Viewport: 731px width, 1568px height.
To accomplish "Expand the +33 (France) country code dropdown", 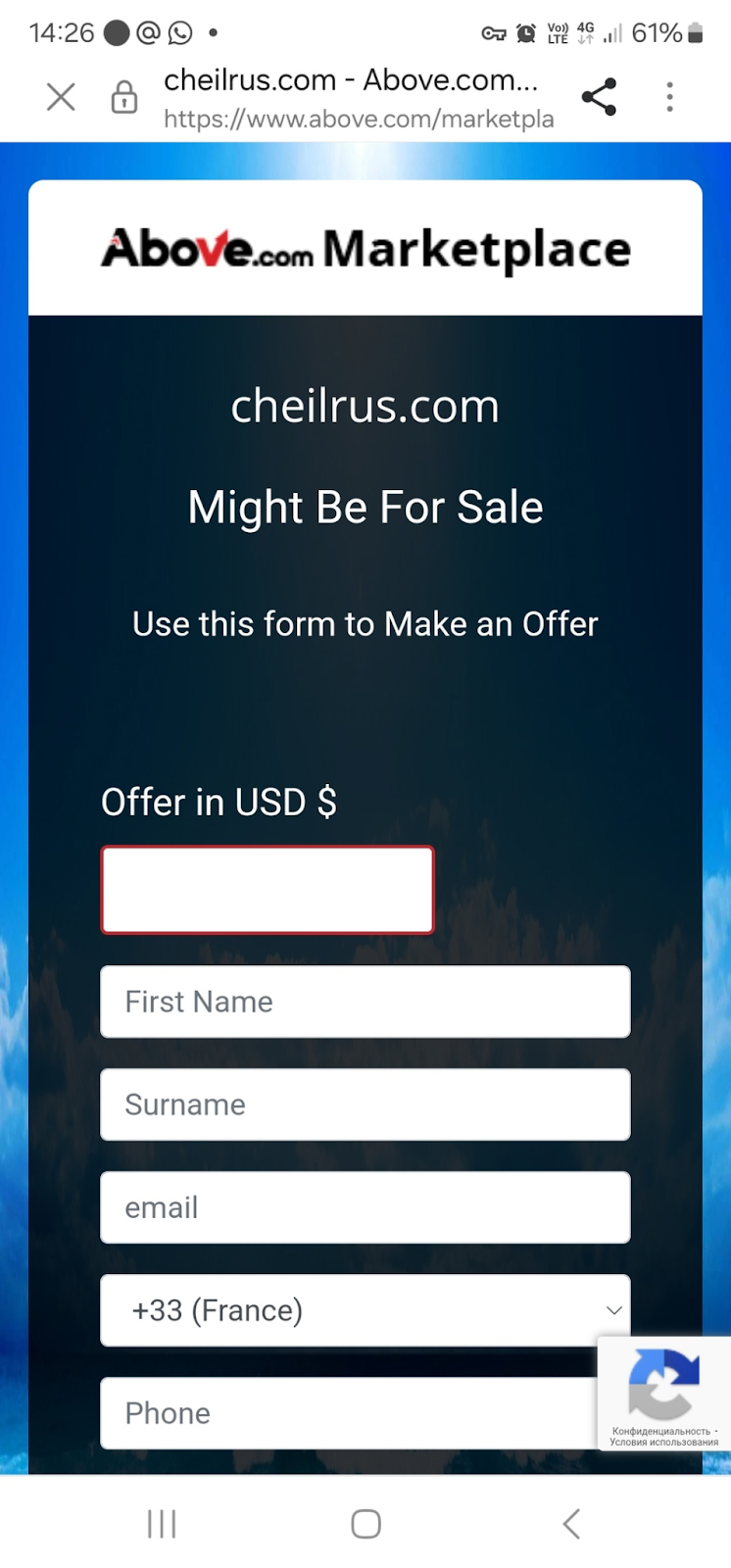I will tap(365, 1310).
